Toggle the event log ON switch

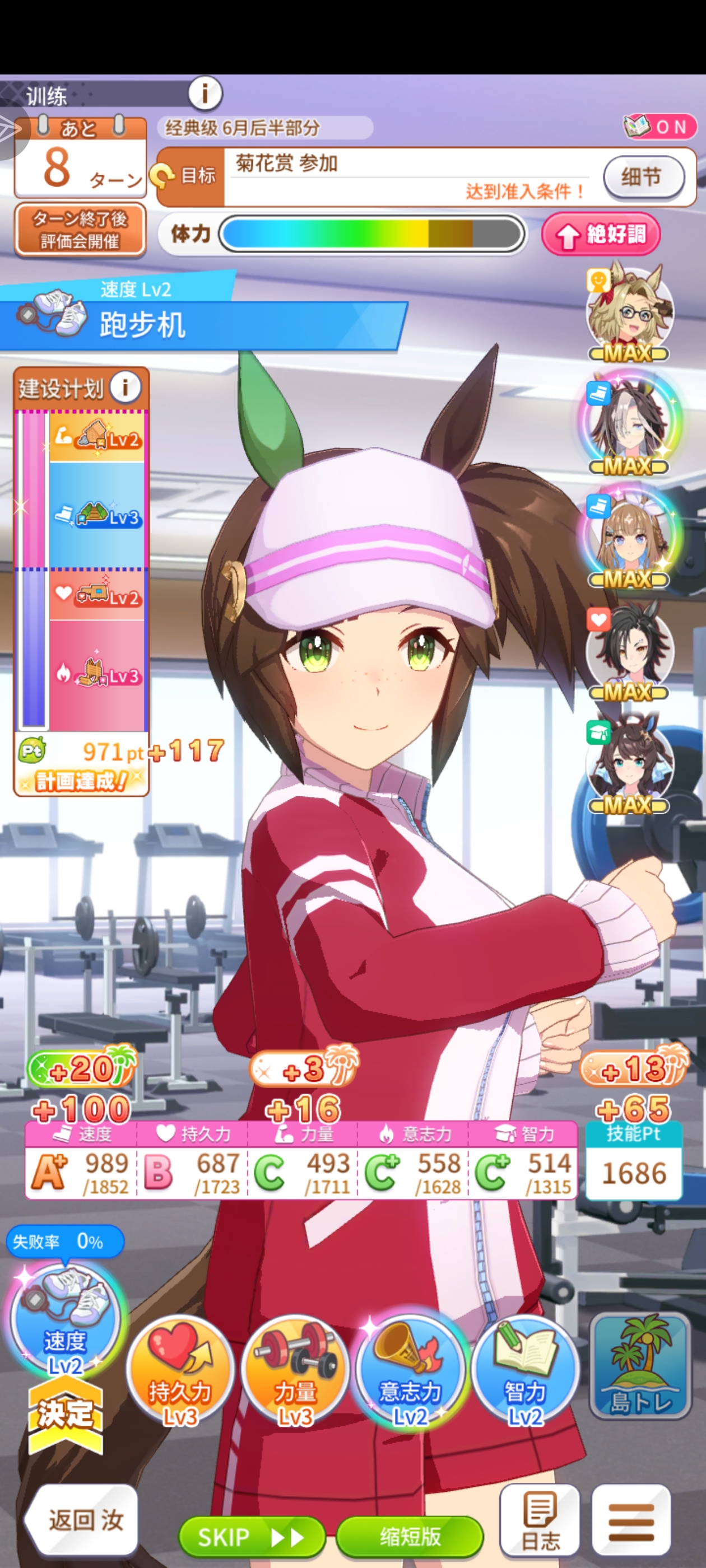click(659, 127)
